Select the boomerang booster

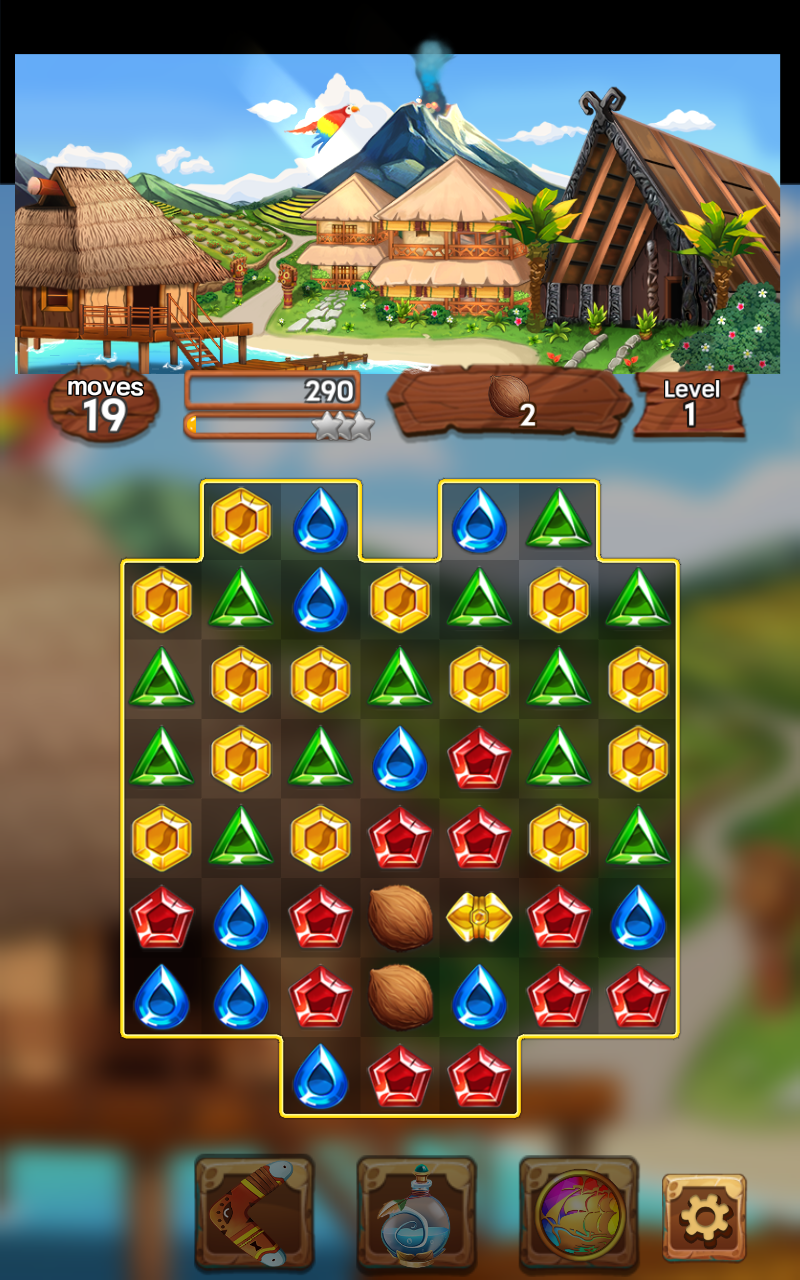pyautogui.click(x=254, y=1213)
